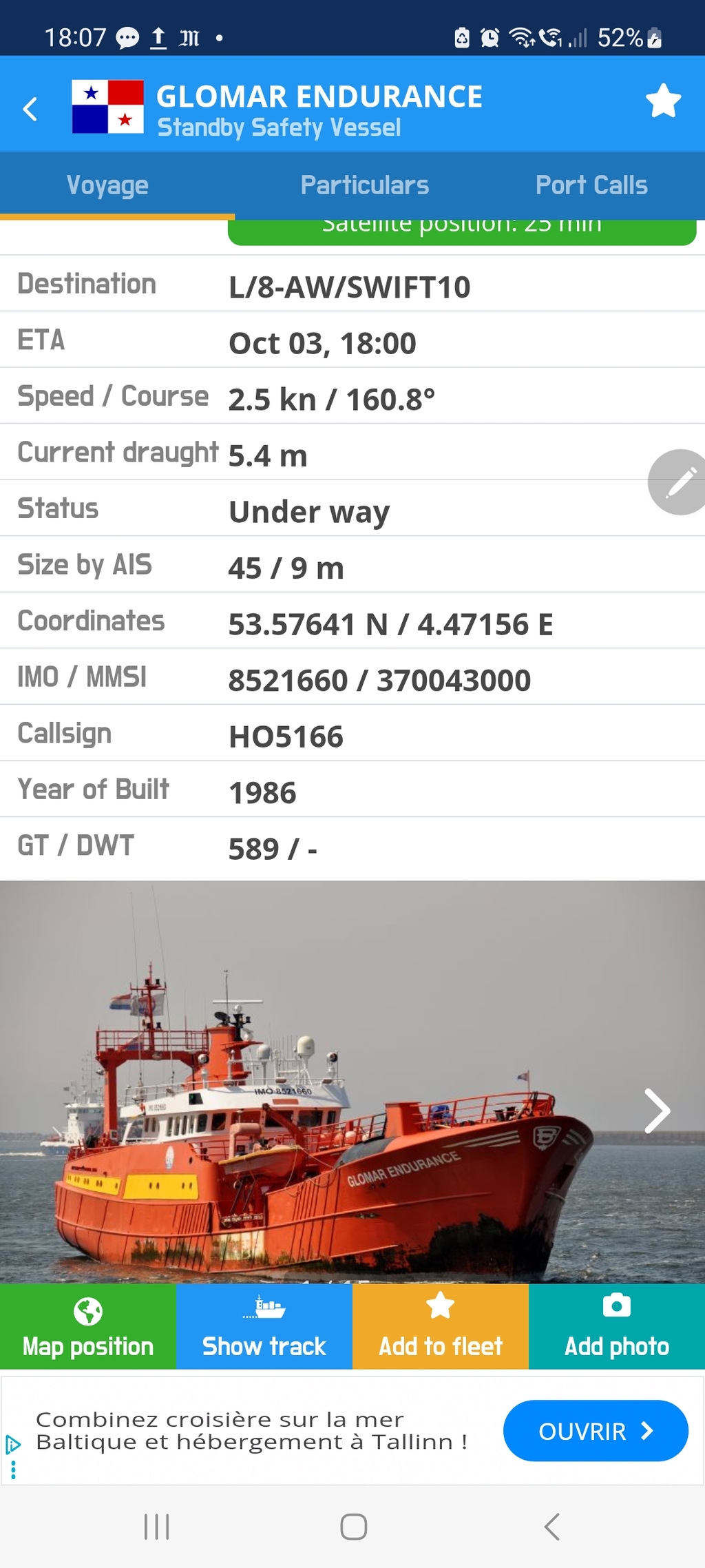705x1568 pixels.
Task: Open recent apps from navigation bar
Action: pyautogui.click(x=157, y=1527)
